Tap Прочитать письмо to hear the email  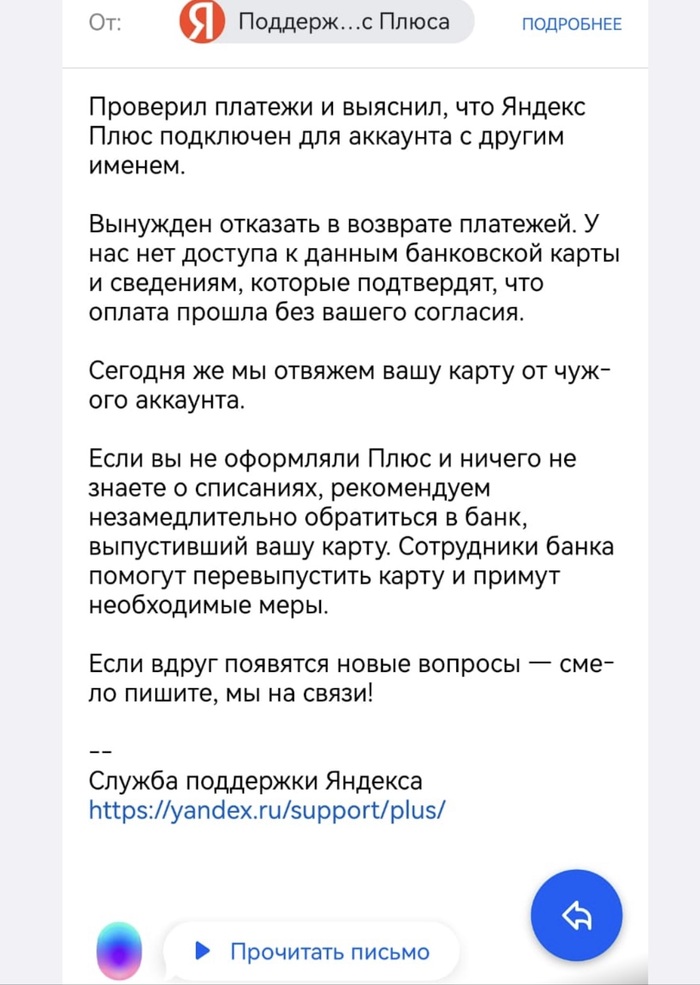click(x=312, y=951)
